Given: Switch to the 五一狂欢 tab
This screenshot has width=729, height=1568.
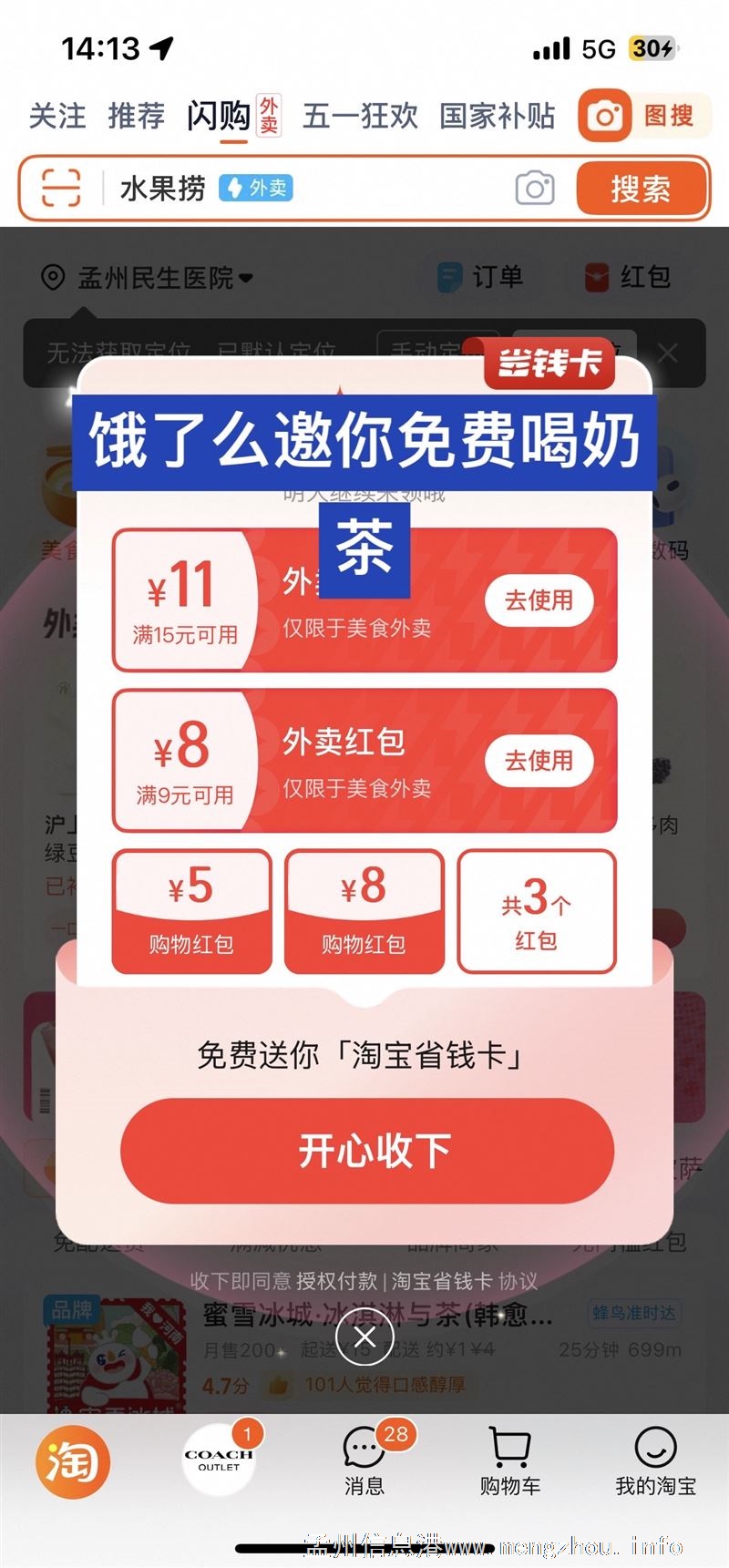Looking at the screenshot, I should click(360, 116).
